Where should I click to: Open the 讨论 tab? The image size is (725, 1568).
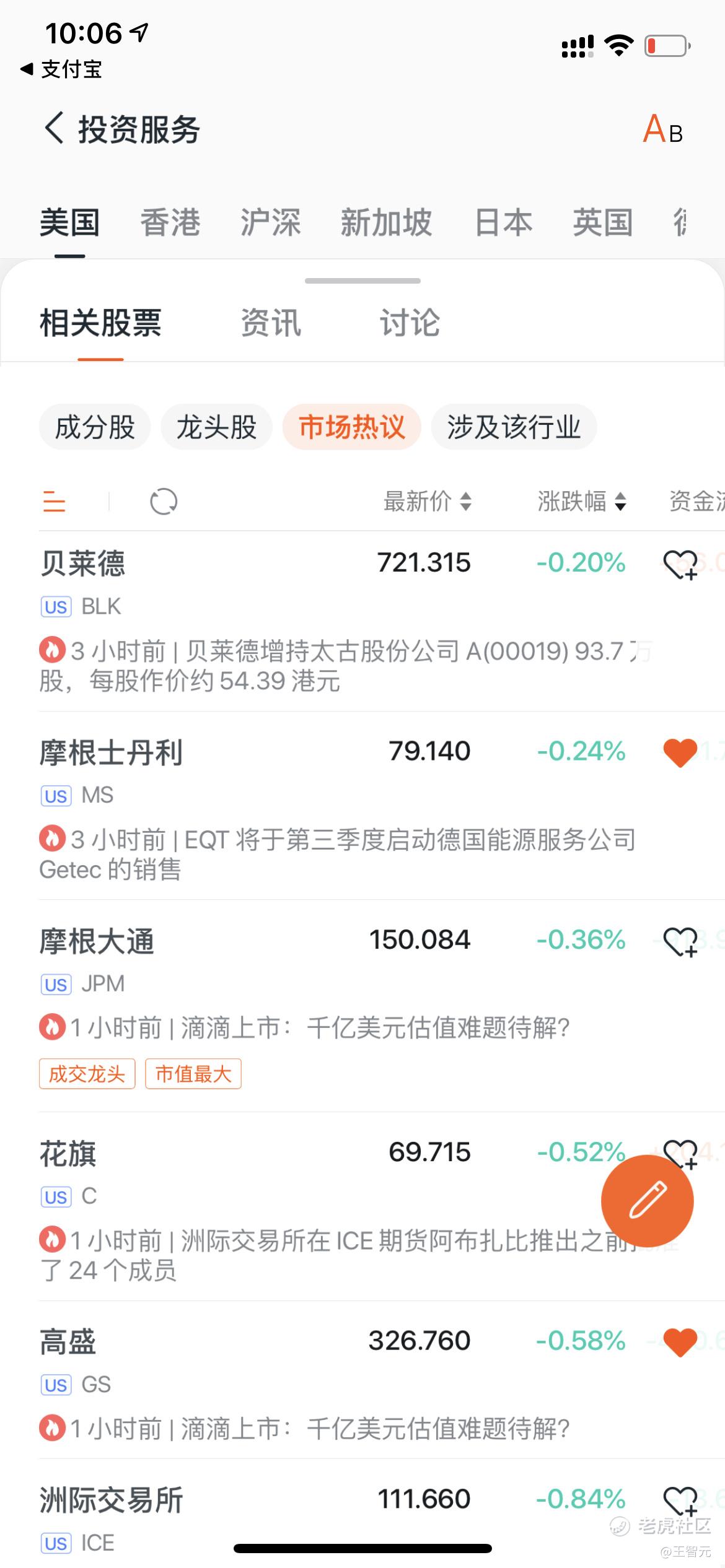[x=410, y=323]
